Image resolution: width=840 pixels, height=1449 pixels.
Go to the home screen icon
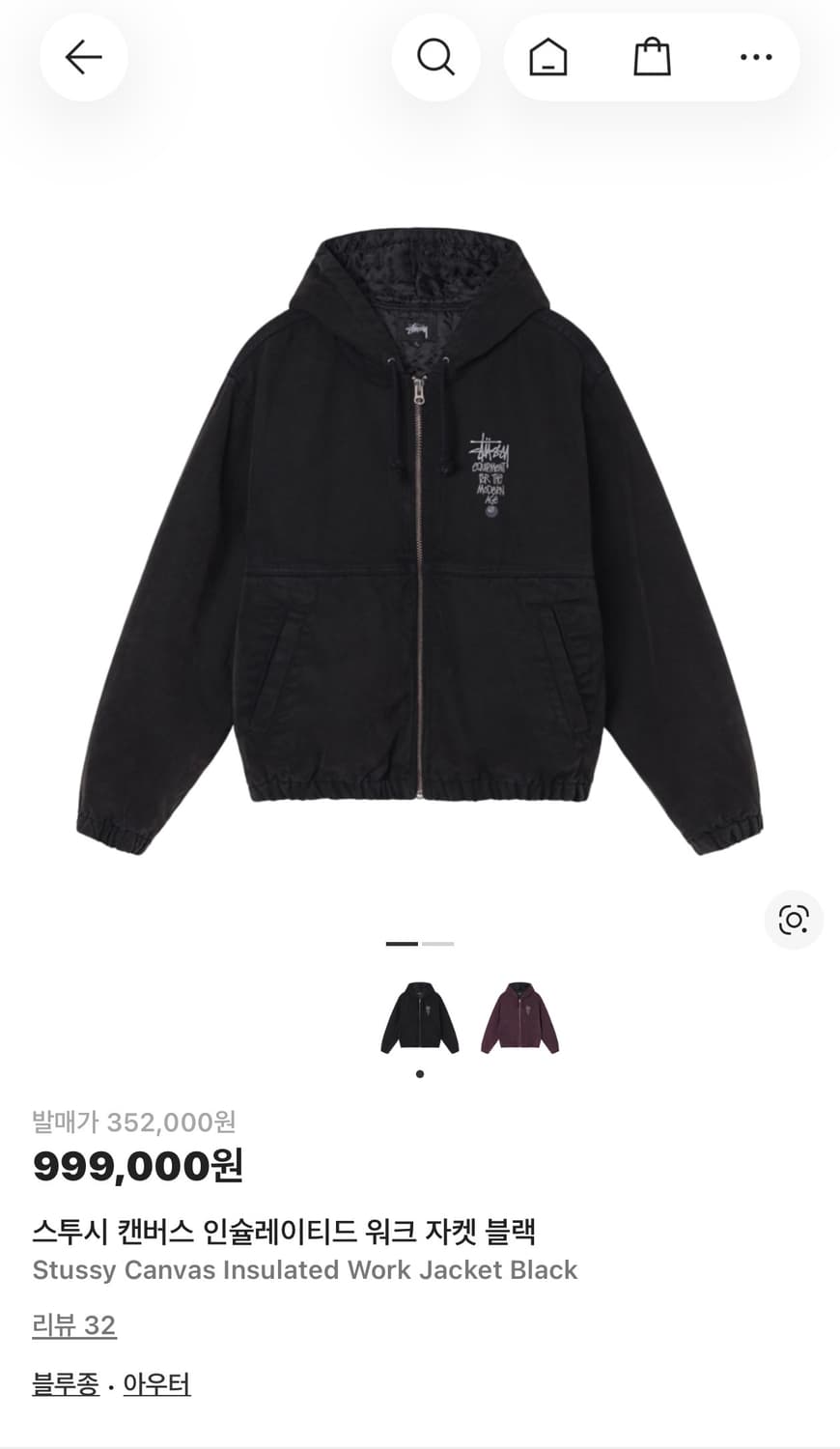click(x=546, y=57)
